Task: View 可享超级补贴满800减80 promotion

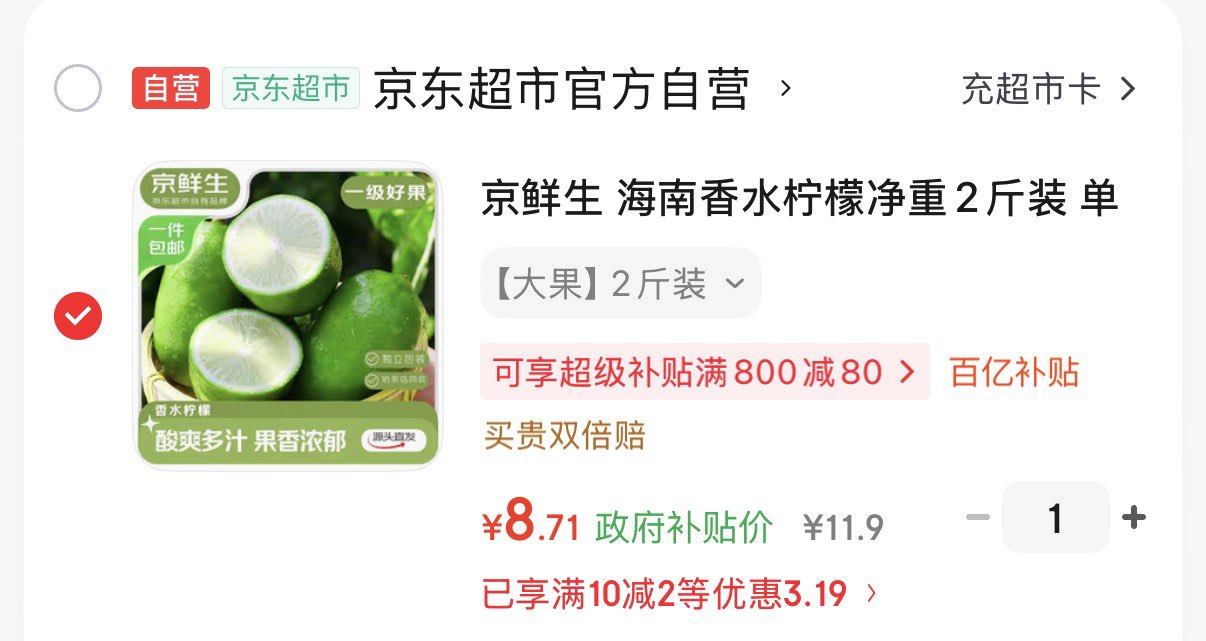Action: 704,372
